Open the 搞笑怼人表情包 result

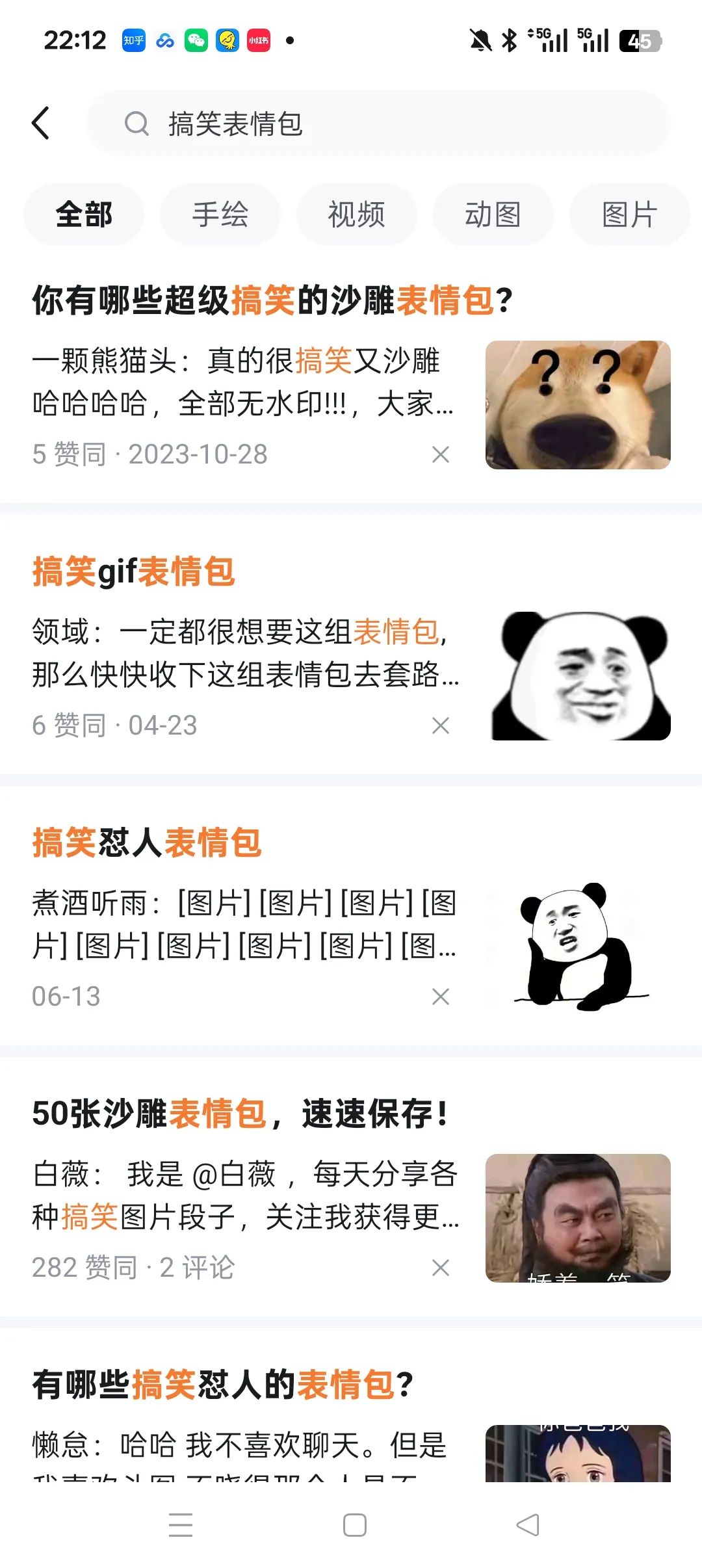point(147,843)
